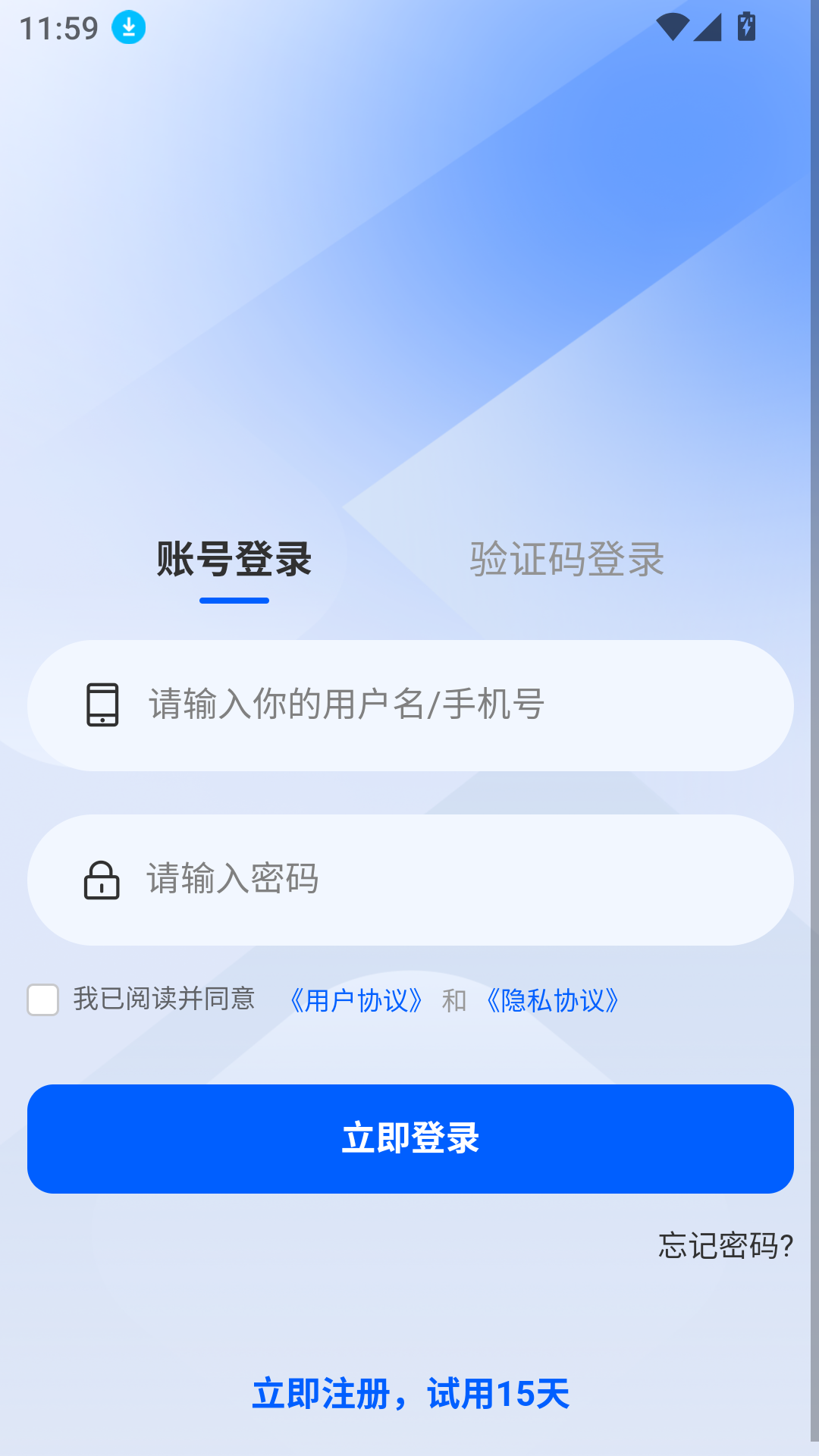Toggle acceptance of privacy terms checkbox
819x1456 pixels.
[43, 1001]
